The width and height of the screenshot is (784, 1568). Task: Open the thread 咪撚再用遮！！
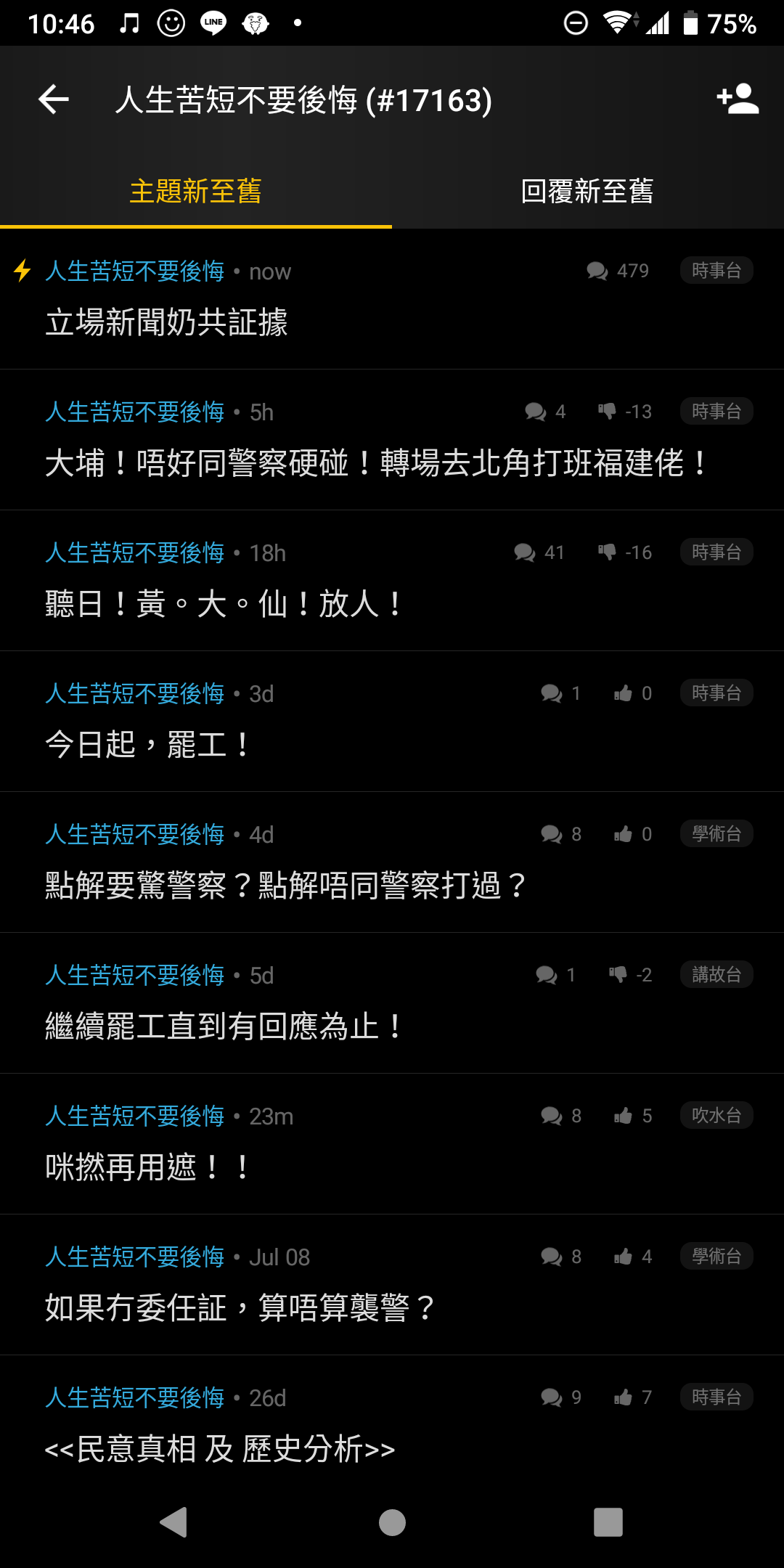coord(392,1144)
